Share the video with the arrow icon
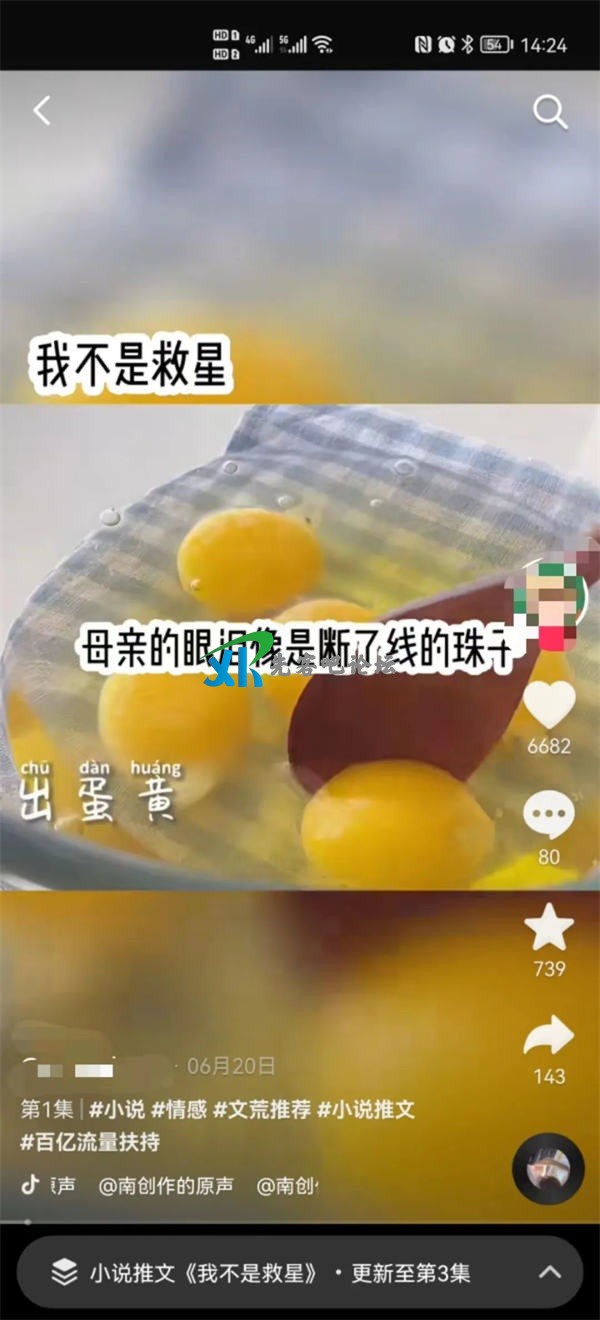The height and width of the screenshot is (1320, 600). [x=549, y=1037]
